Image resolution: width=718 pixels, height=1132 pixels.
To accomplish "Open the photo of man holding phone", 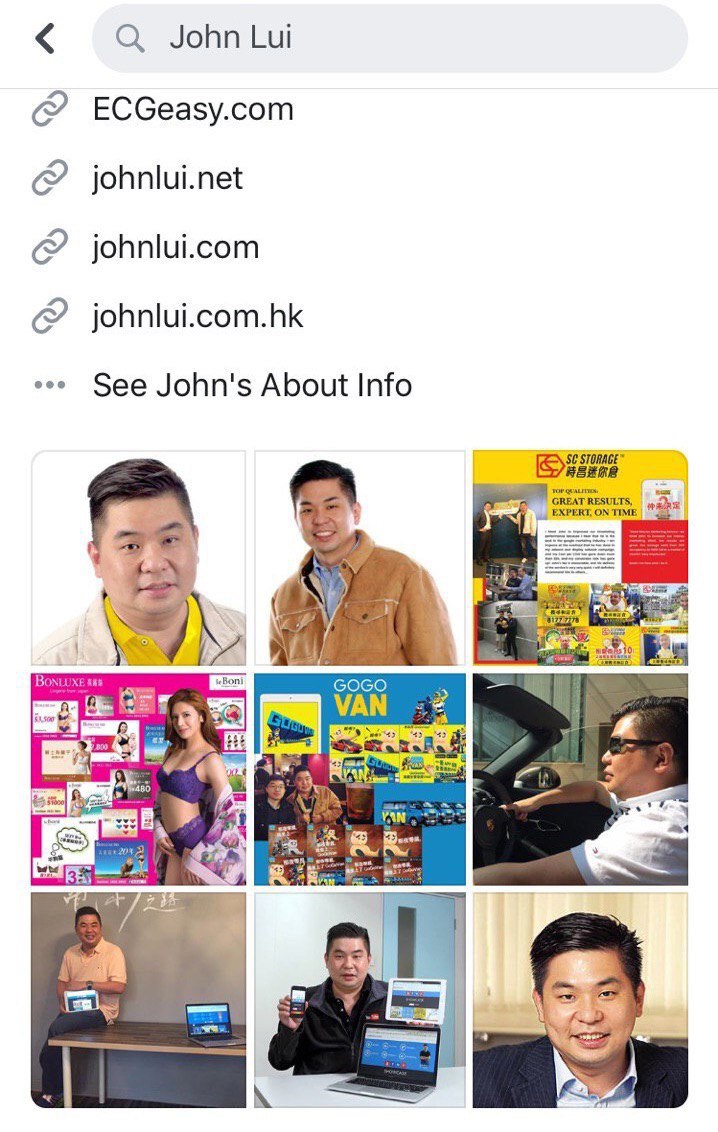I will pyautogui.click(x=359, y=999).
